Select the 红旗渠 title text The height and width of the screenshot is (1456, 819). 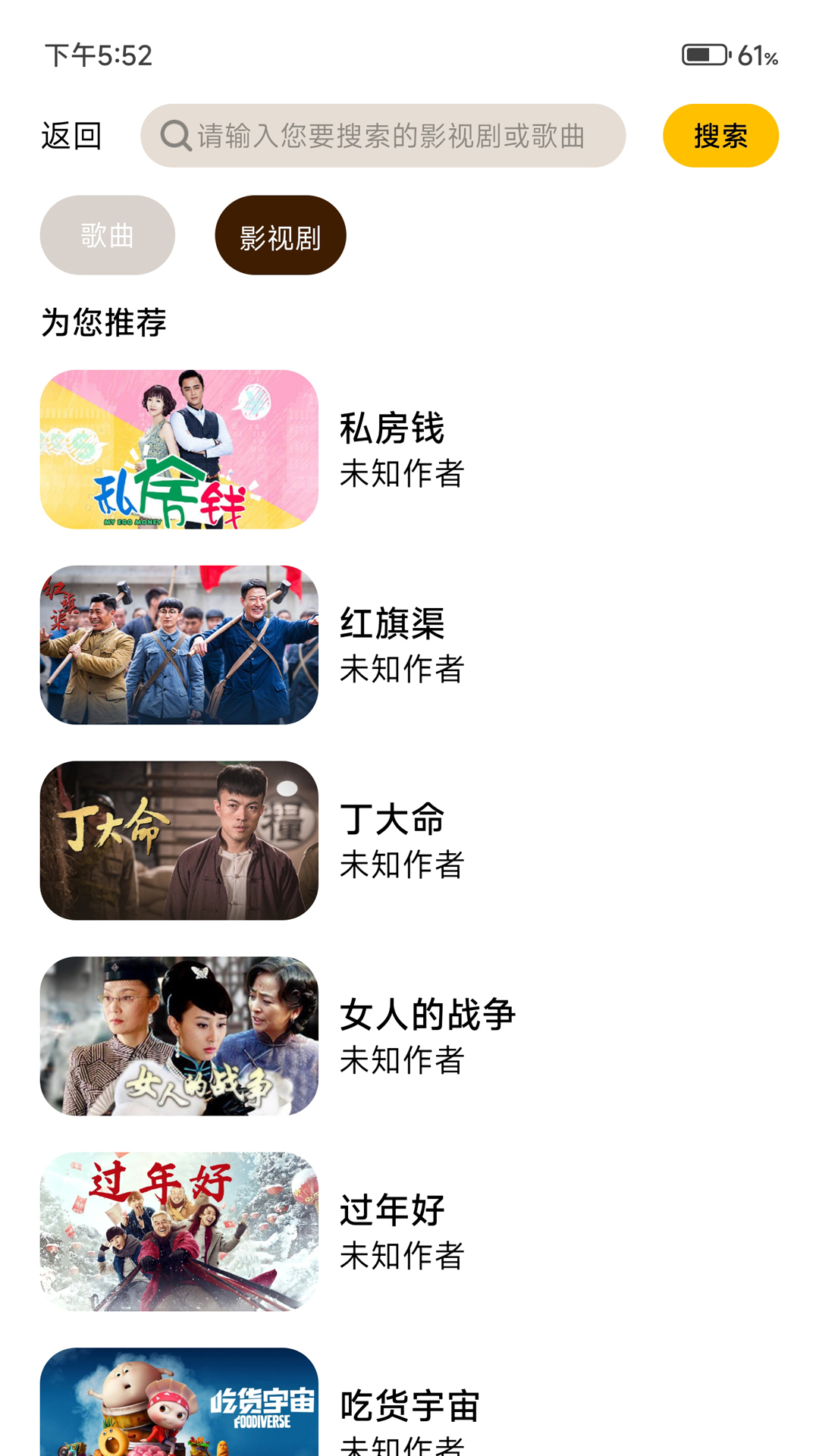[x=393, y=624]
